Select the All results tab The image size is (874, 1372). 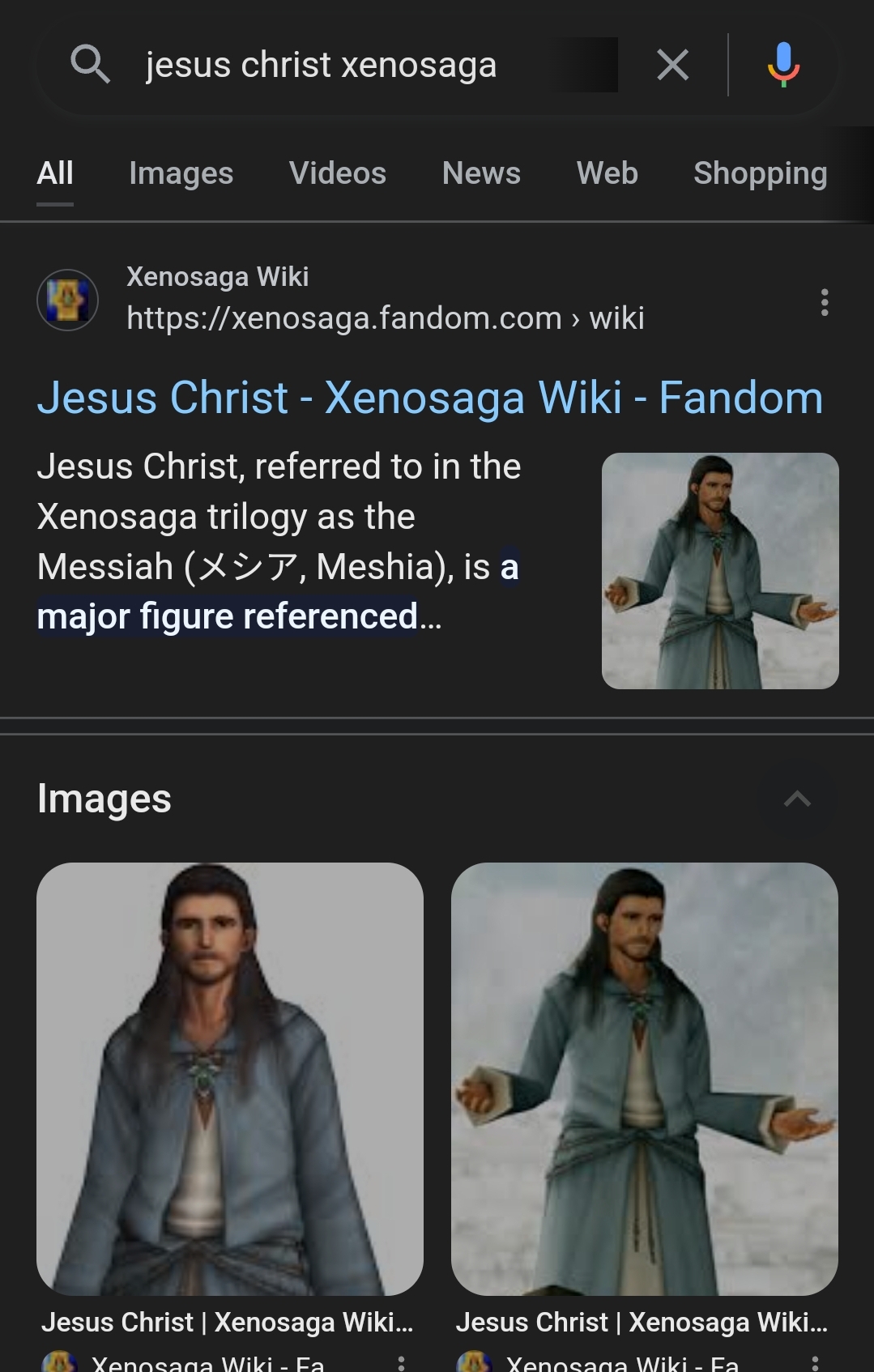55,173
